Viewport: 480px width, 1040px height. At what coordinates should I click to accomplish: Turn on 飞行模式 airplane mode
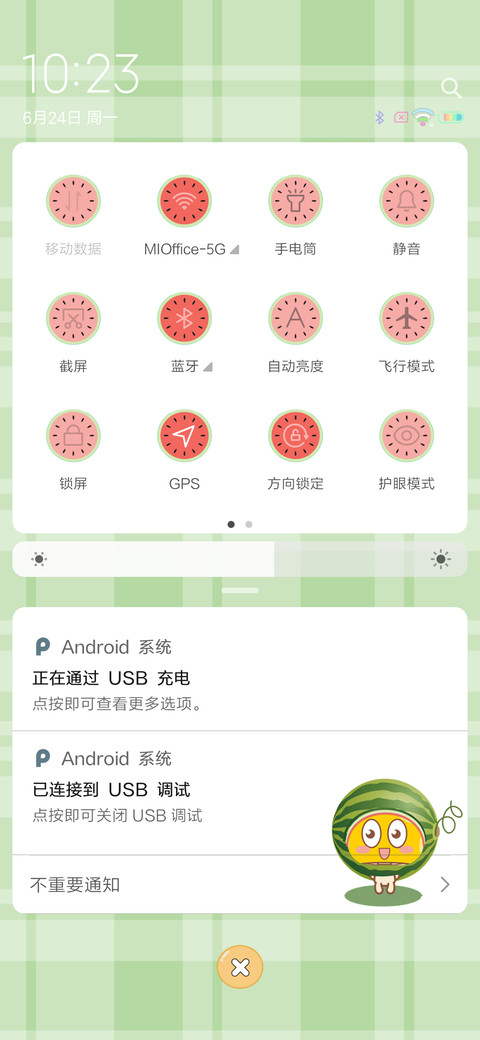[x=406, y=318]
